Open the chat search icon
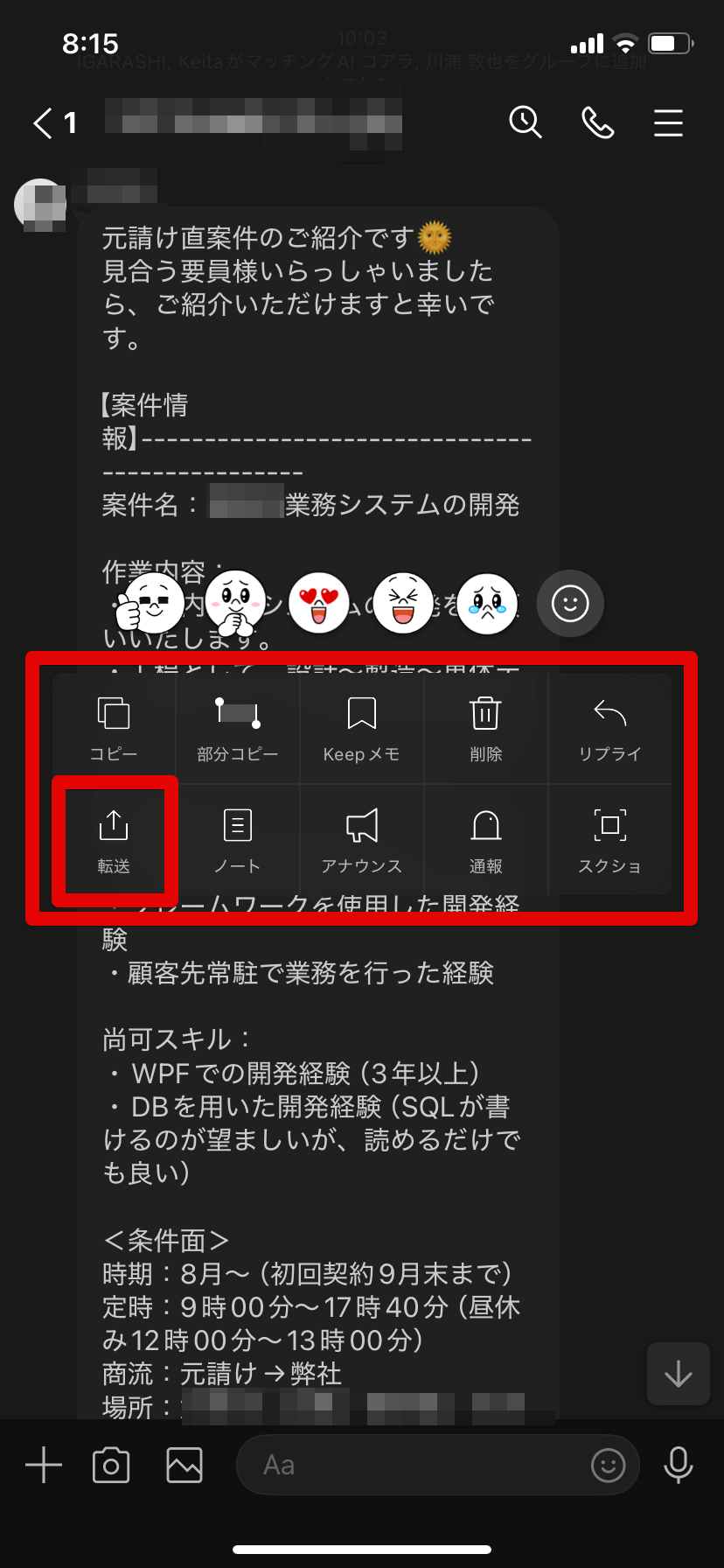 [x=526, y=122]
